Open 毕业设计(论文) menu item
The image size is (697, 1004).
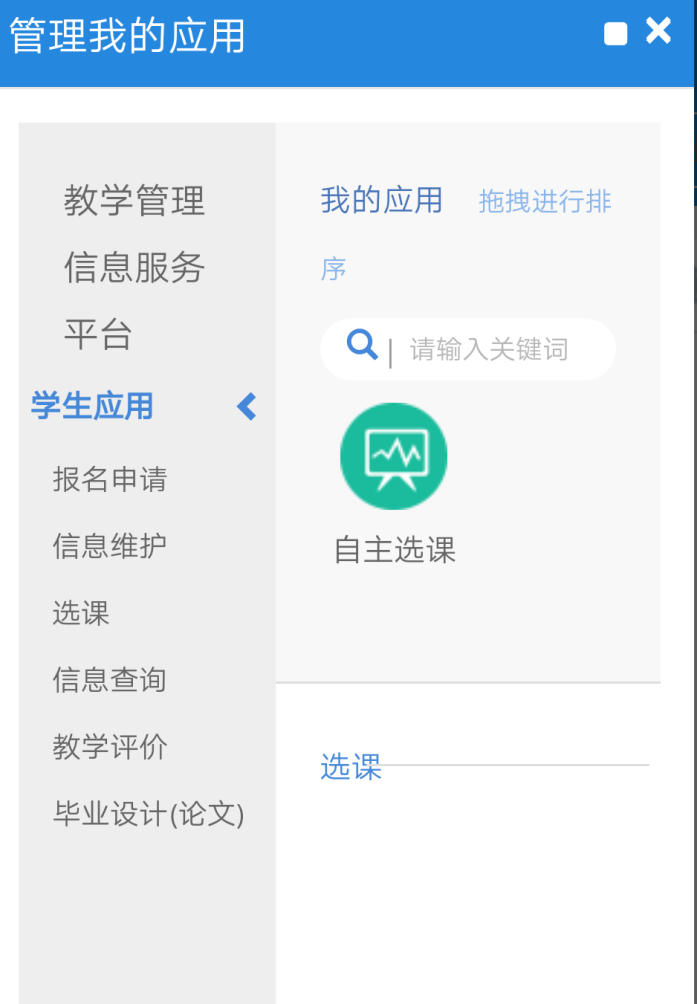[148, 814]
